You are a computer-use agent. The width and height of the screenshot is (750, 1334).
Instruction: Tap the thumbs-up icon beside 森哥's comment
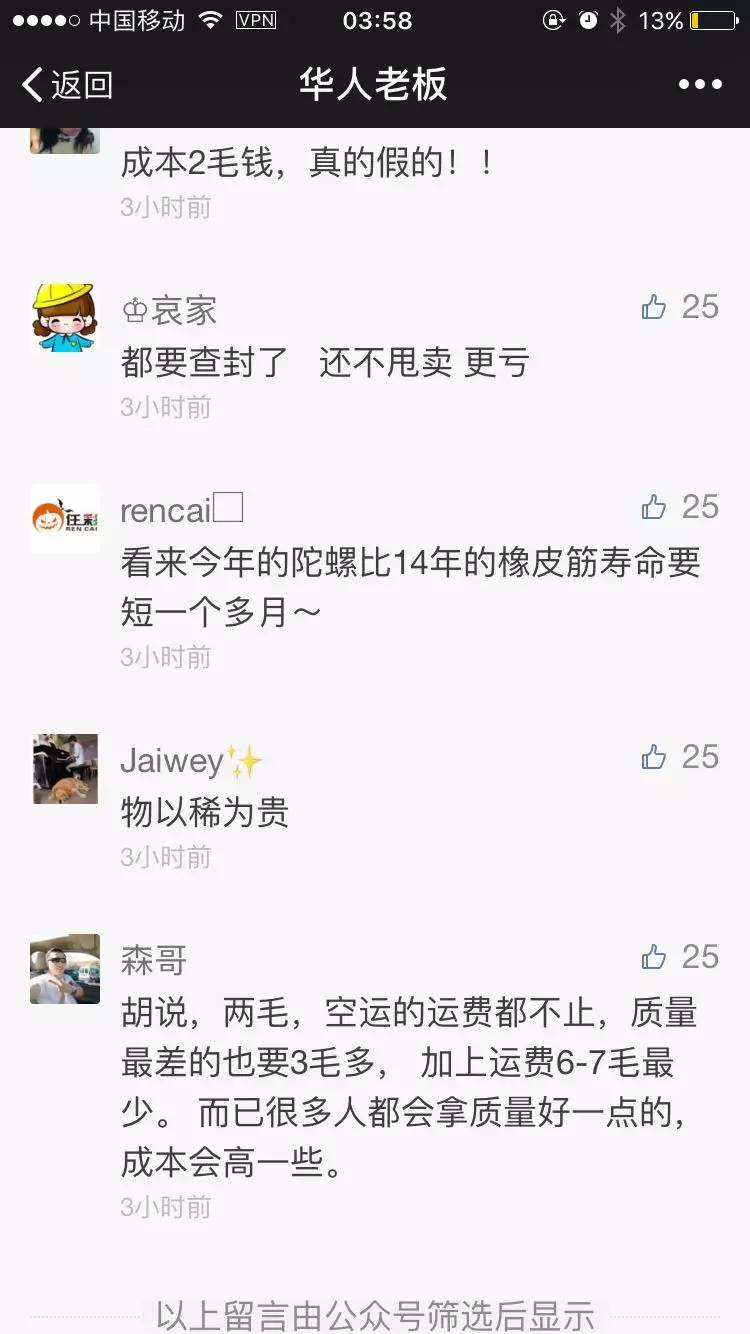click(x=655, y=957)
